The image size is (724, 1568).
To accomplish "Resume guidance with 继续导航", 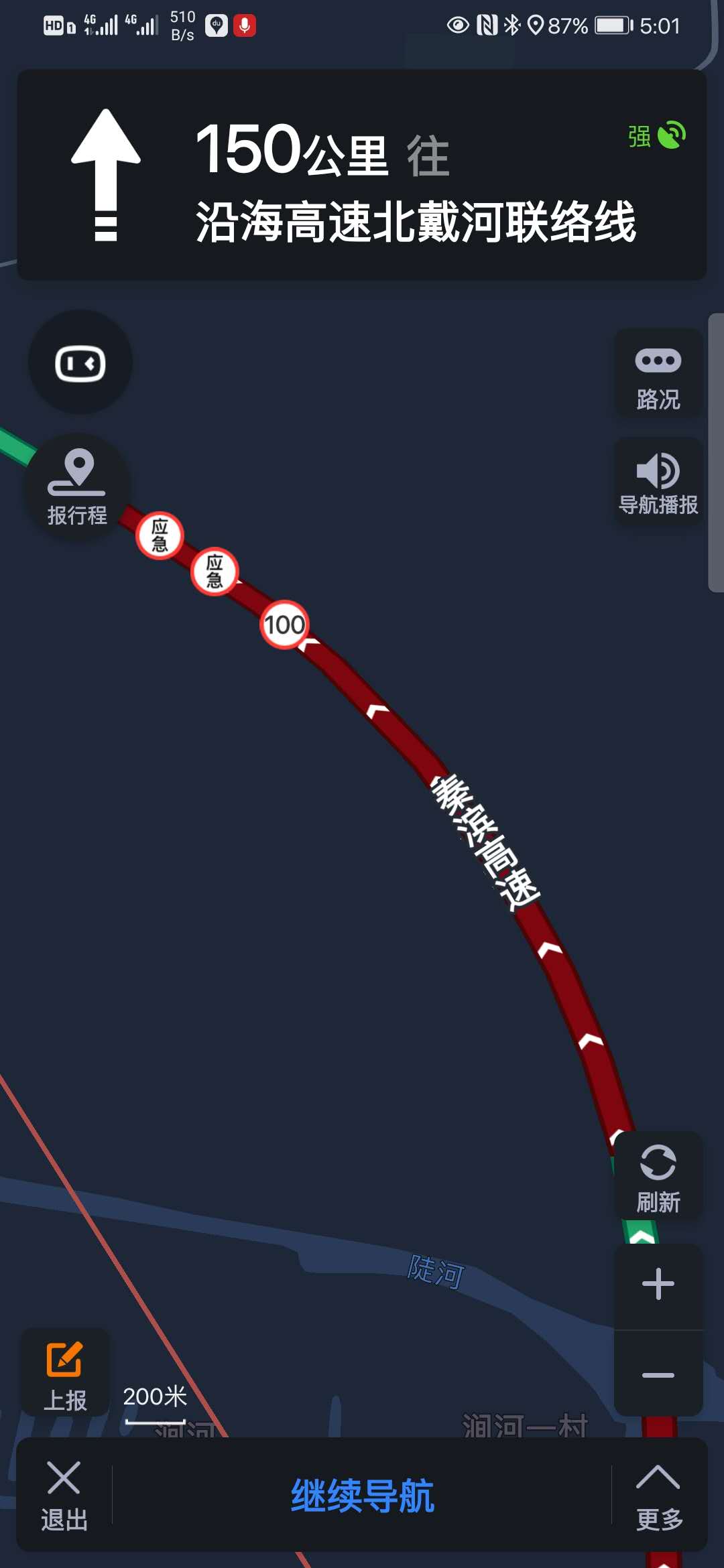I will [362, 1495].
